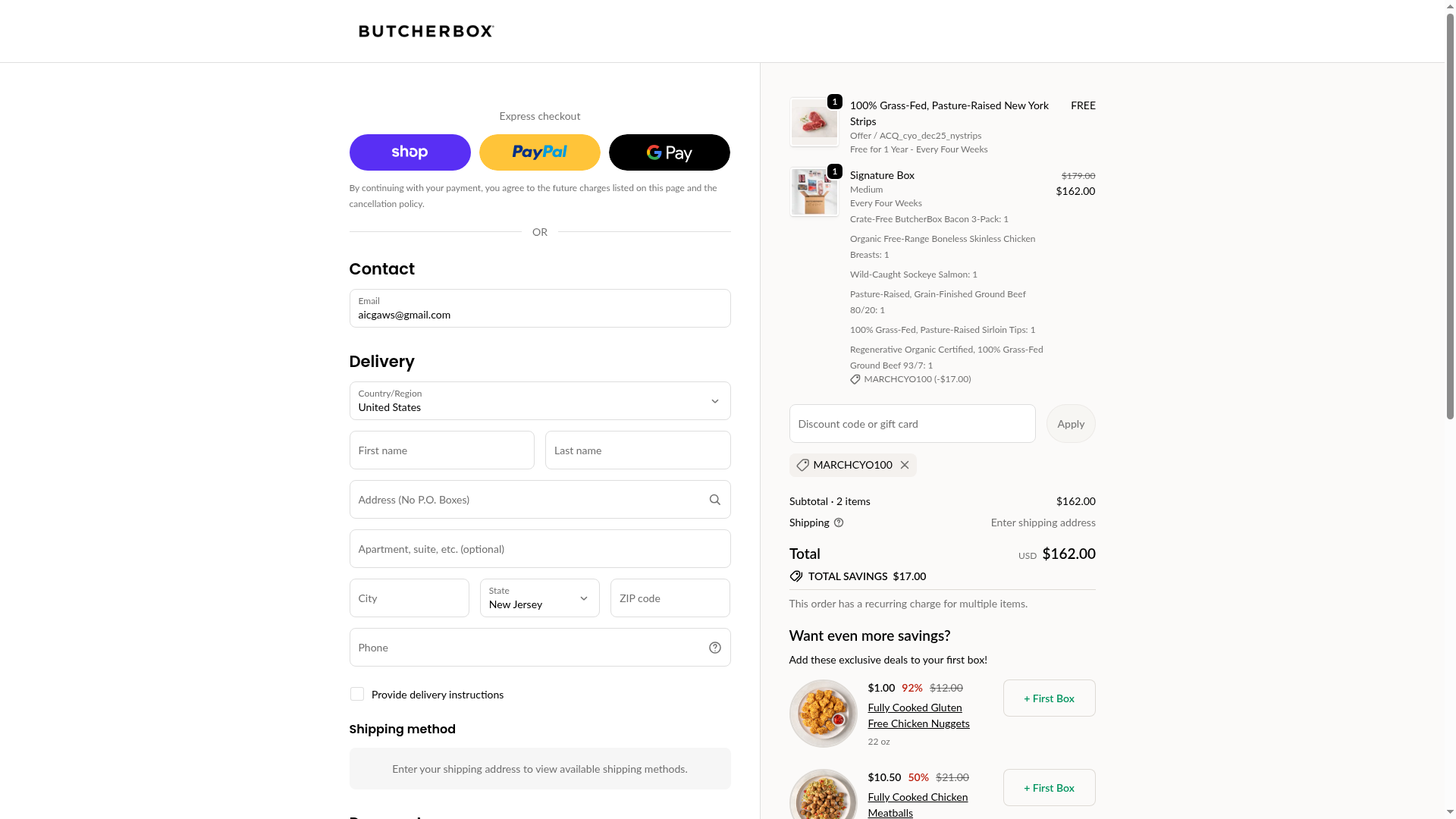Tap the ZIP code field
The width and height of the screenshot is (1456, 819).
[670, 598]
